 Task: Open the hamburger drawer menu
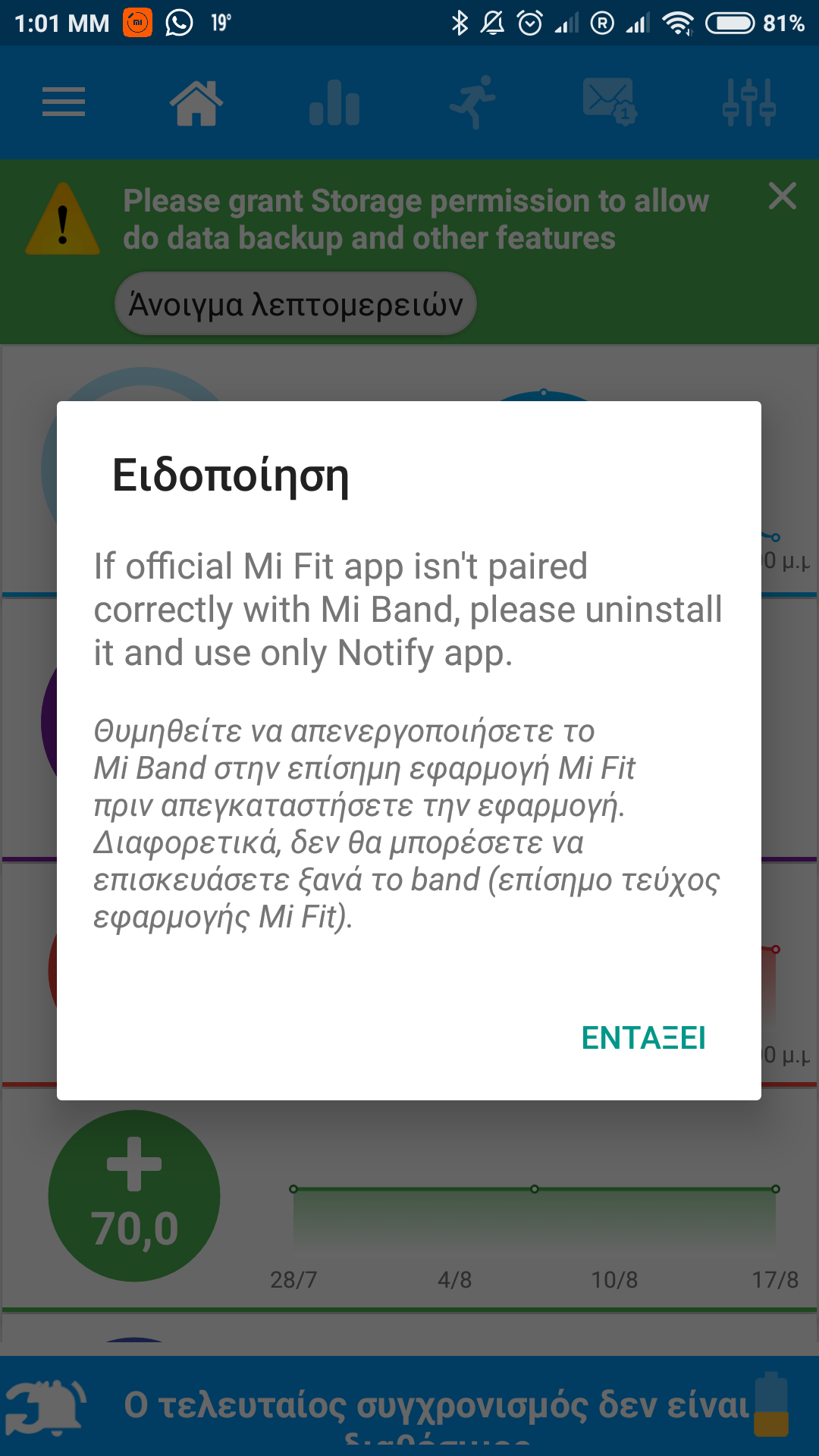(x=64, y=102)
